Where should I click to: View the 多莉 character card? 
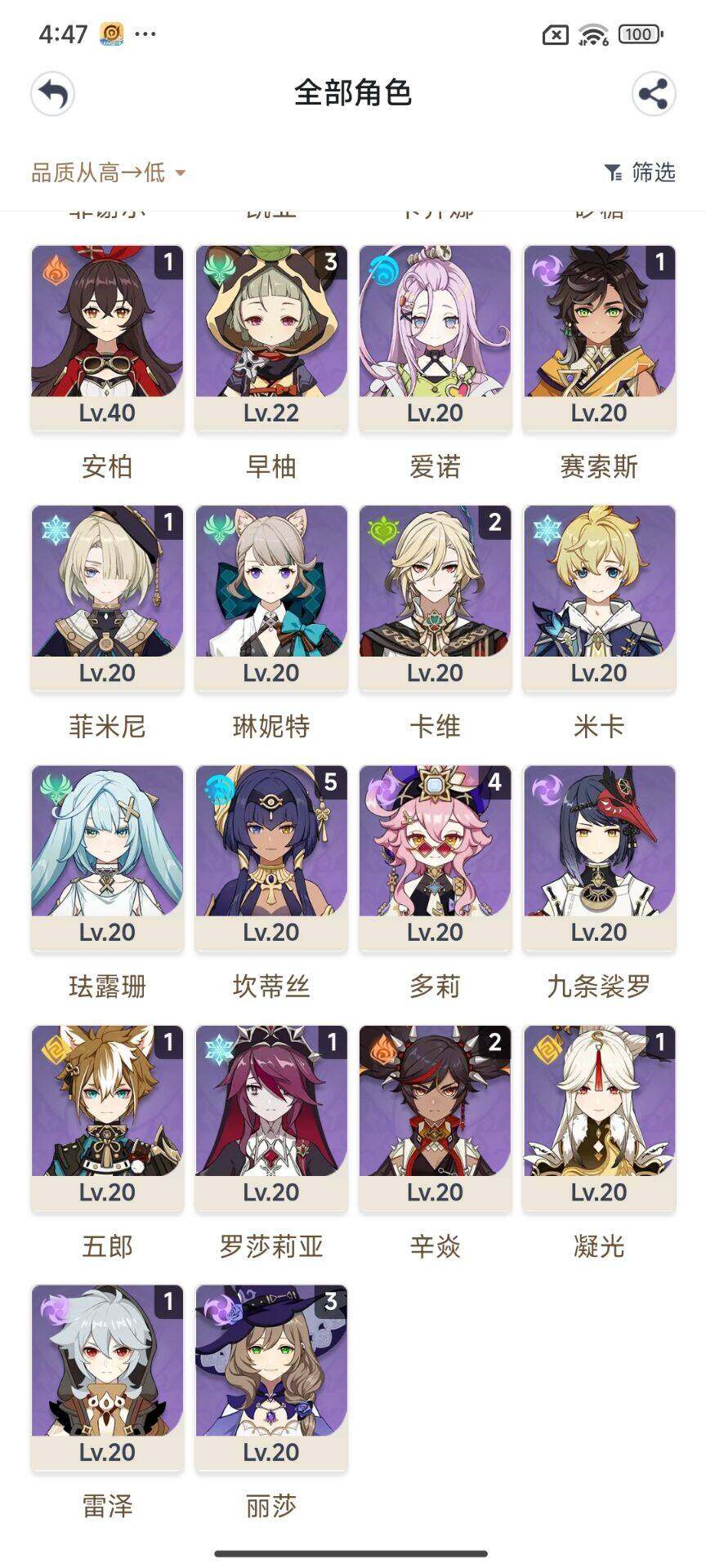[x=435, y=857]
